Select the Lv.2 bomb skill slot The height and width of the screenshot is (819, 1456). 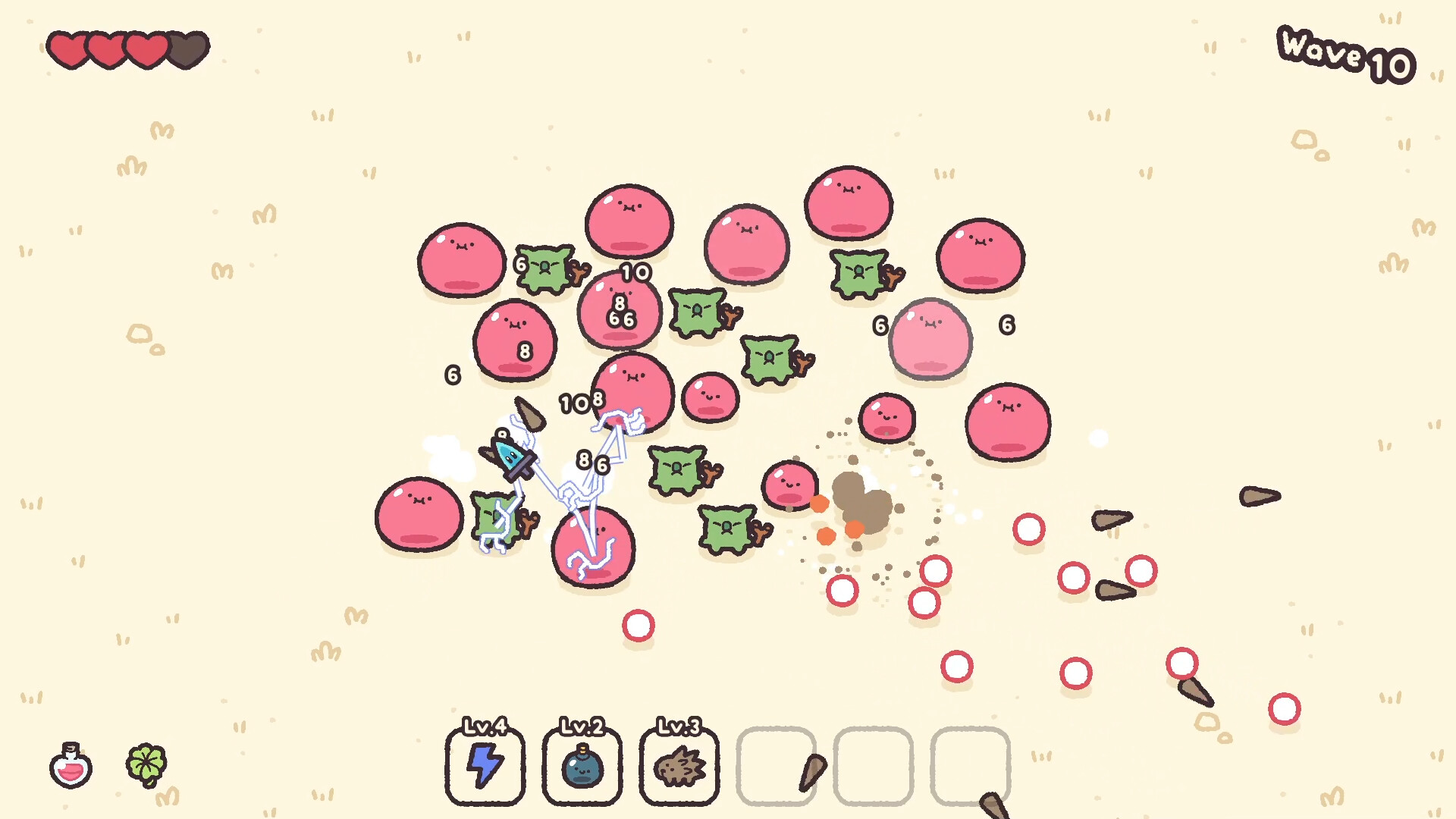point(582,766)
